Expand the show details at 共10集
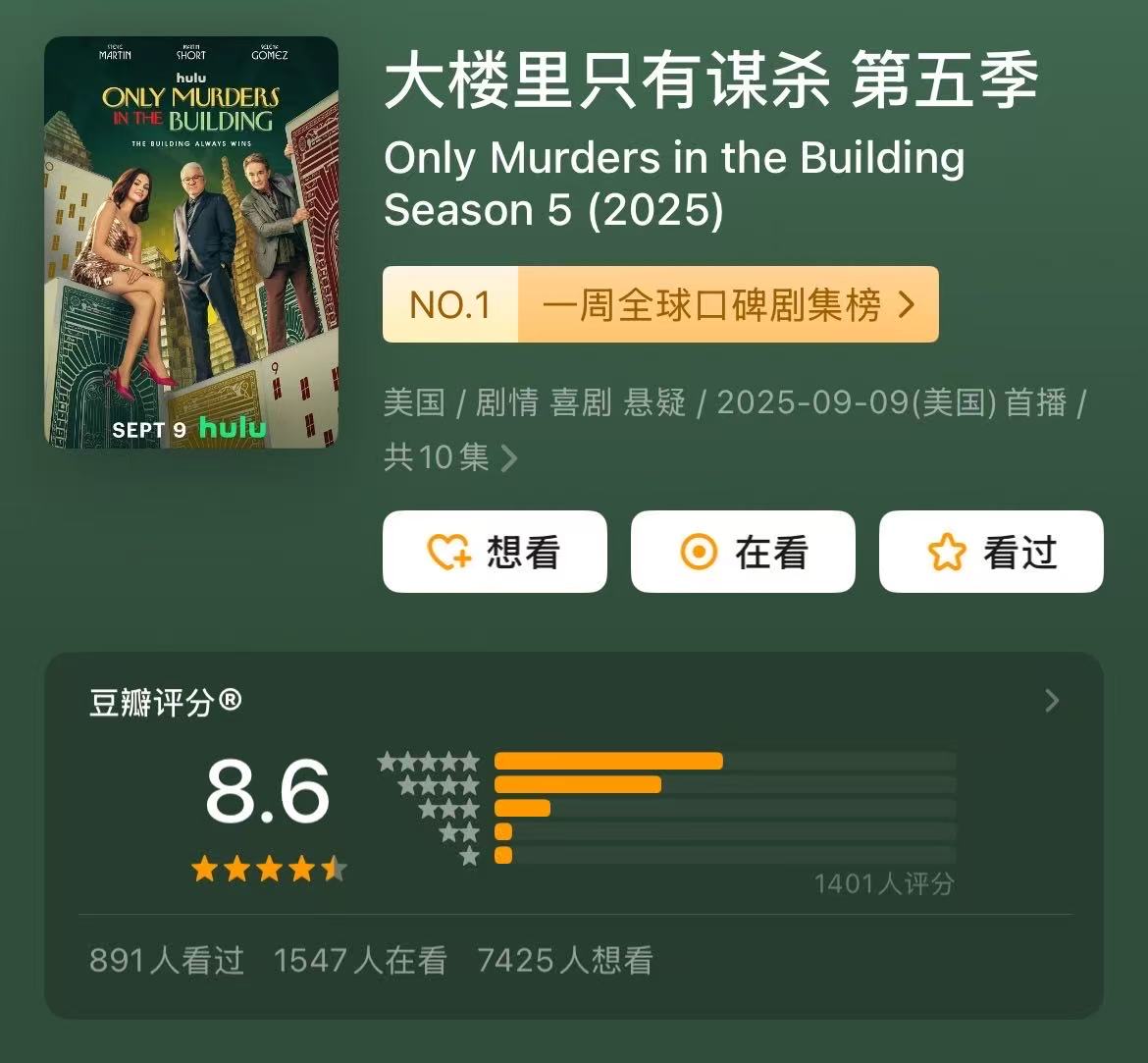This screenshot has height=1063, width=1148. (450, 456)
